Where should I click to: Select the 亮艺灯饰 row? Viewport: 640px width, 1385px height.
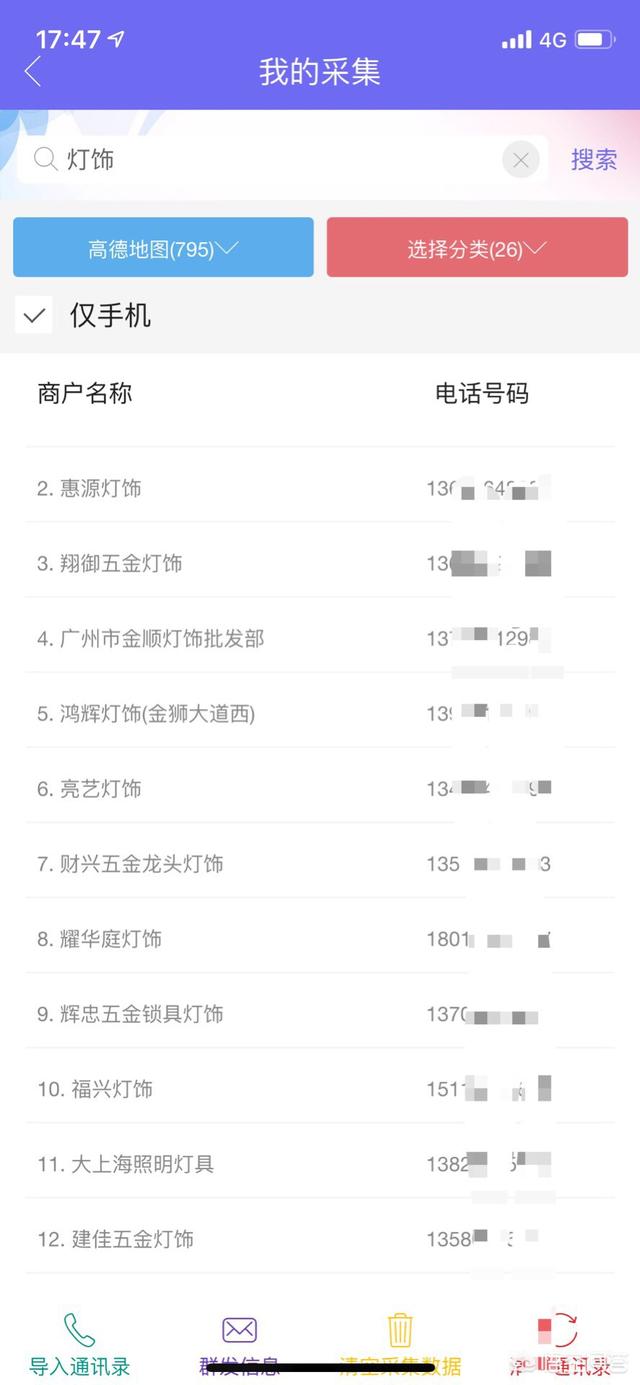pyautogui.click(x=320, y=788)
